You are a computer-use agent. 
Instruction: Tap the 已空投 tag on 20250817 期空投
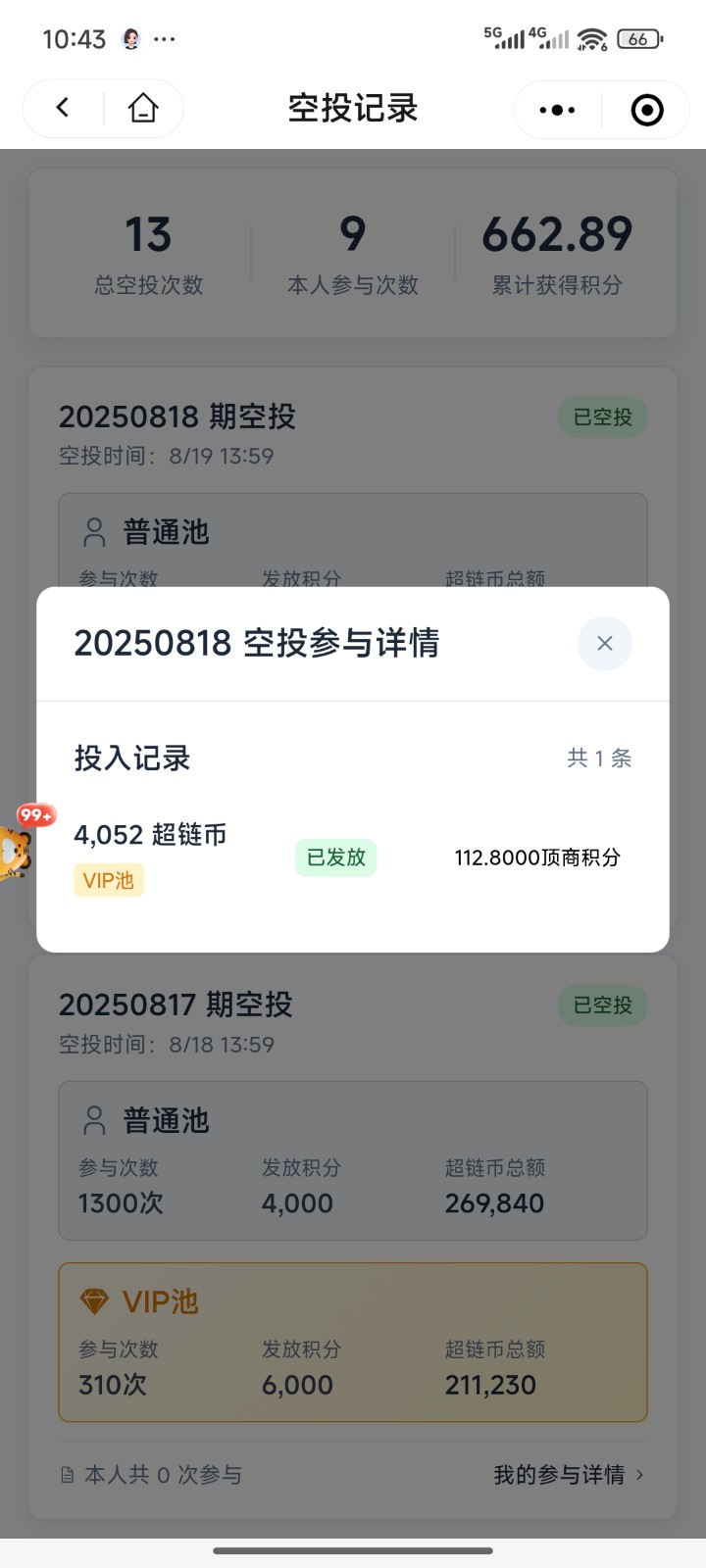click(601, 1004)
